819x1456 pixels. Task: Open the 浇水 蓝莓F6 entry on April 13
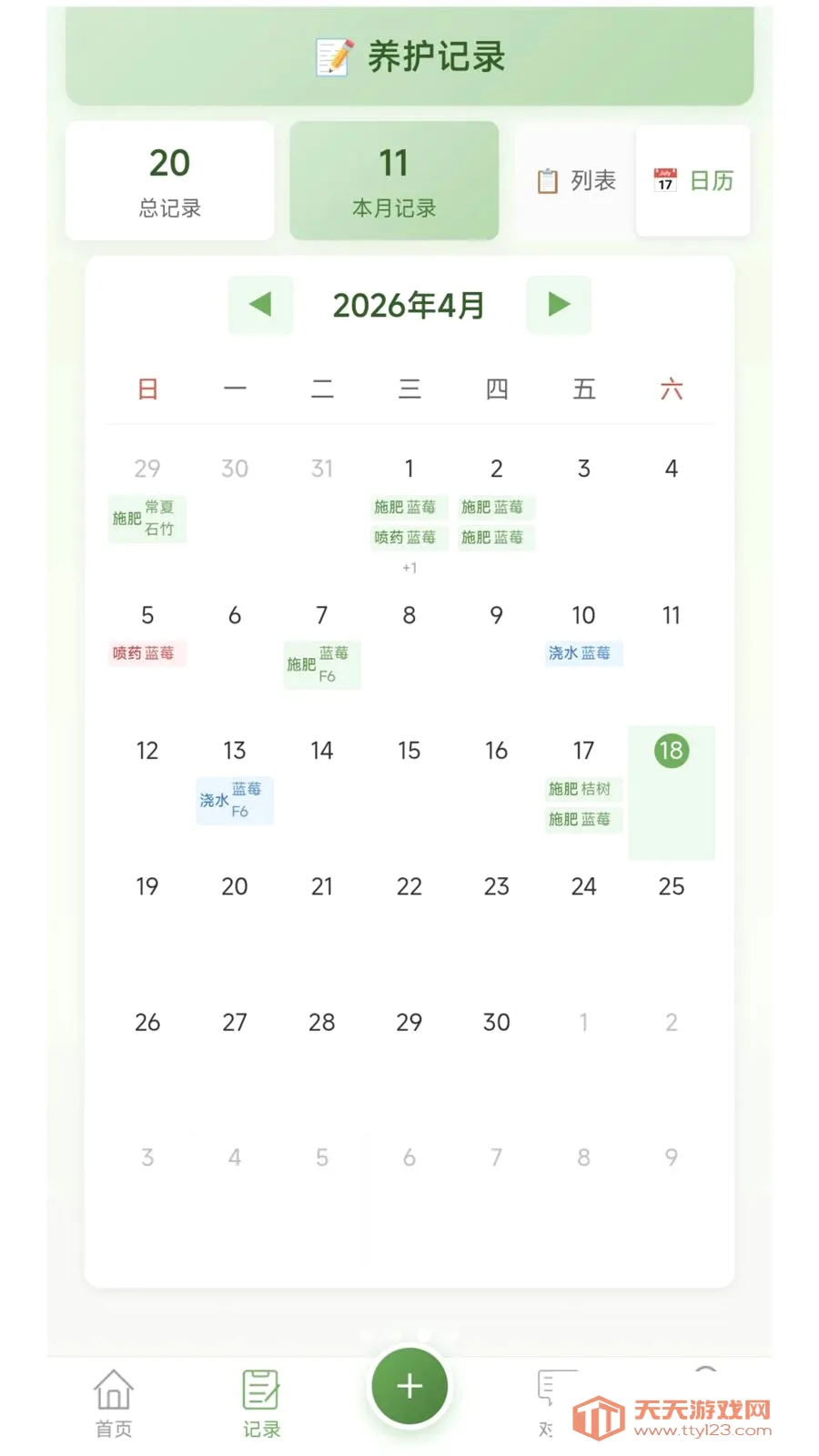coord(235,801)
